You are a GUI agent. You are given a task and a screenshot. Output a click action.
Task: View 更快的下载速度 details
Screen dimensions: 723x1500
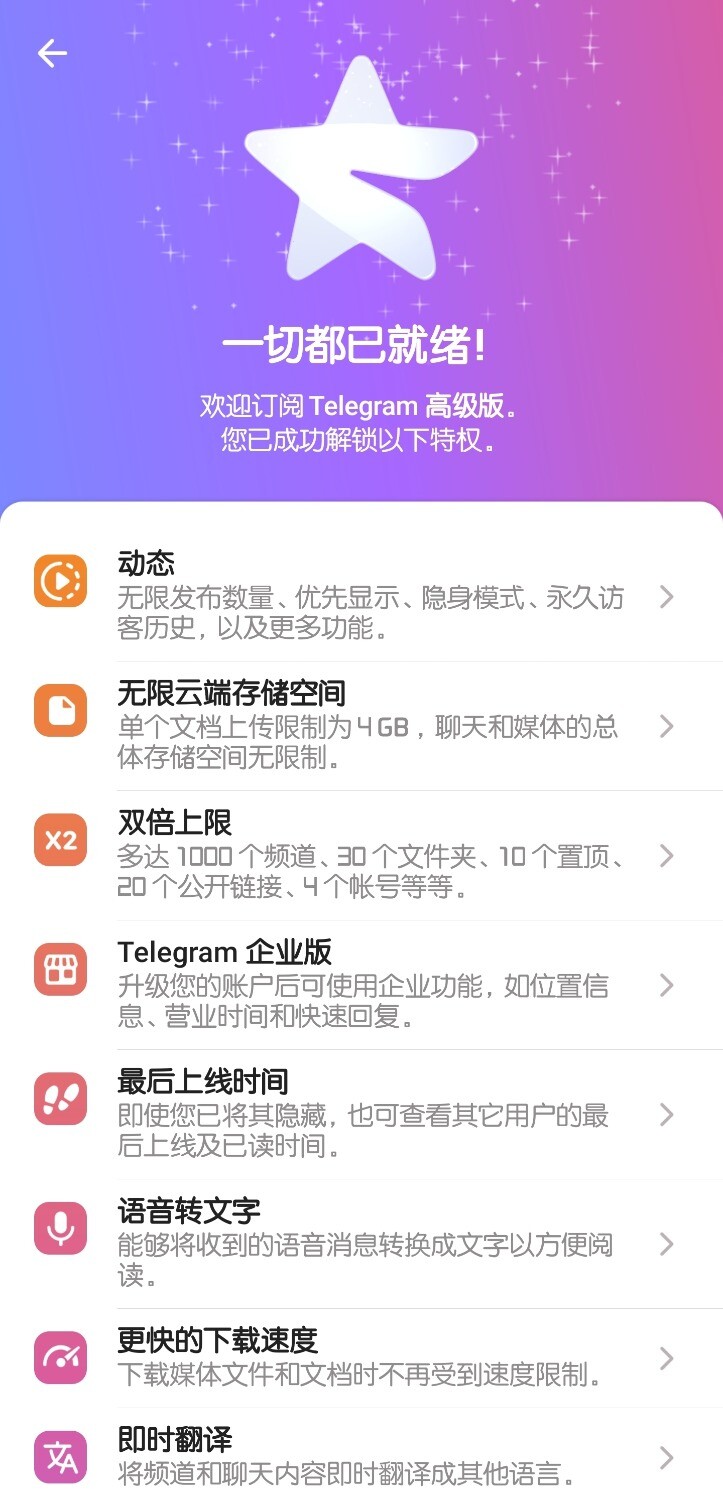(370, 1358)
